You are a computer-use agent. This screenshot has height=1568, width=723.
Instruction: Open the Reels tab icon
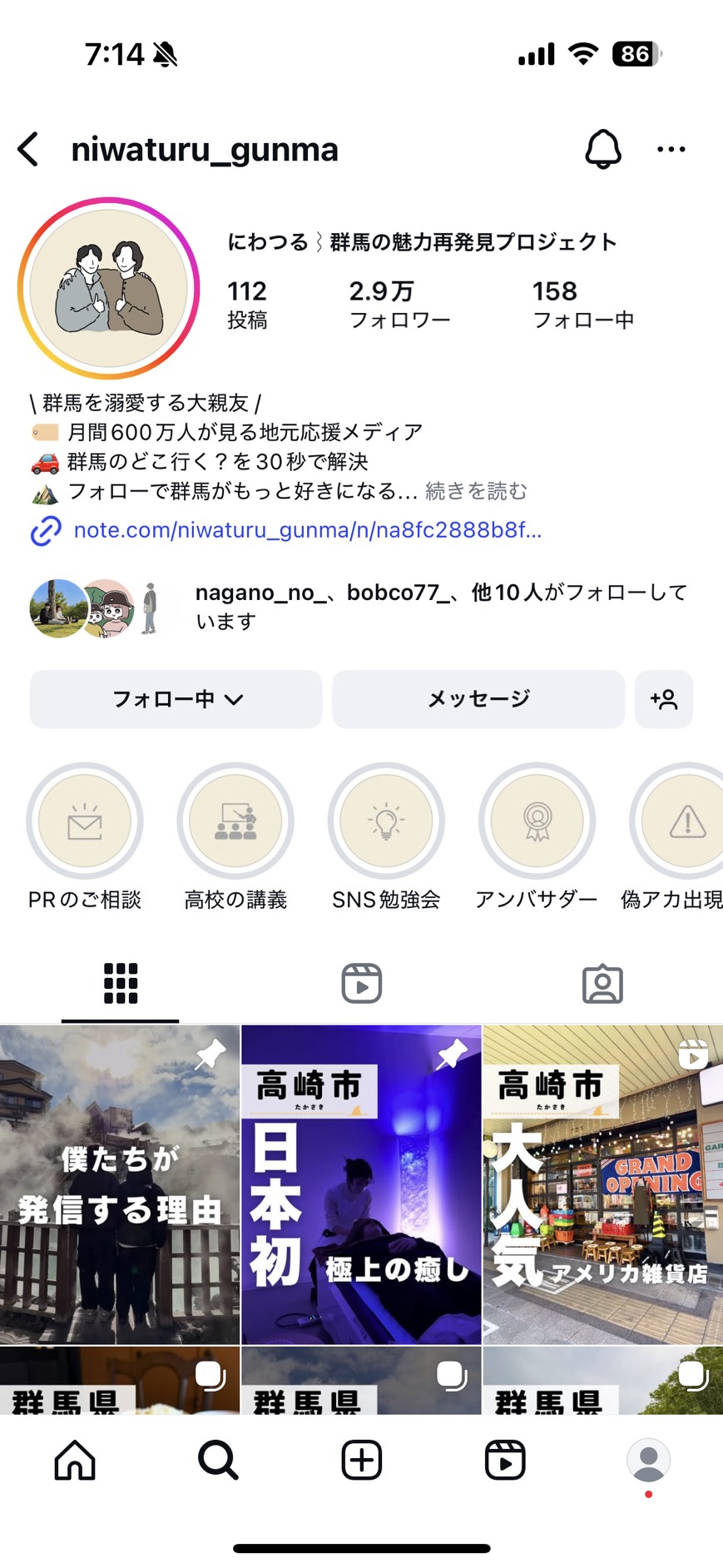point(361,982)
